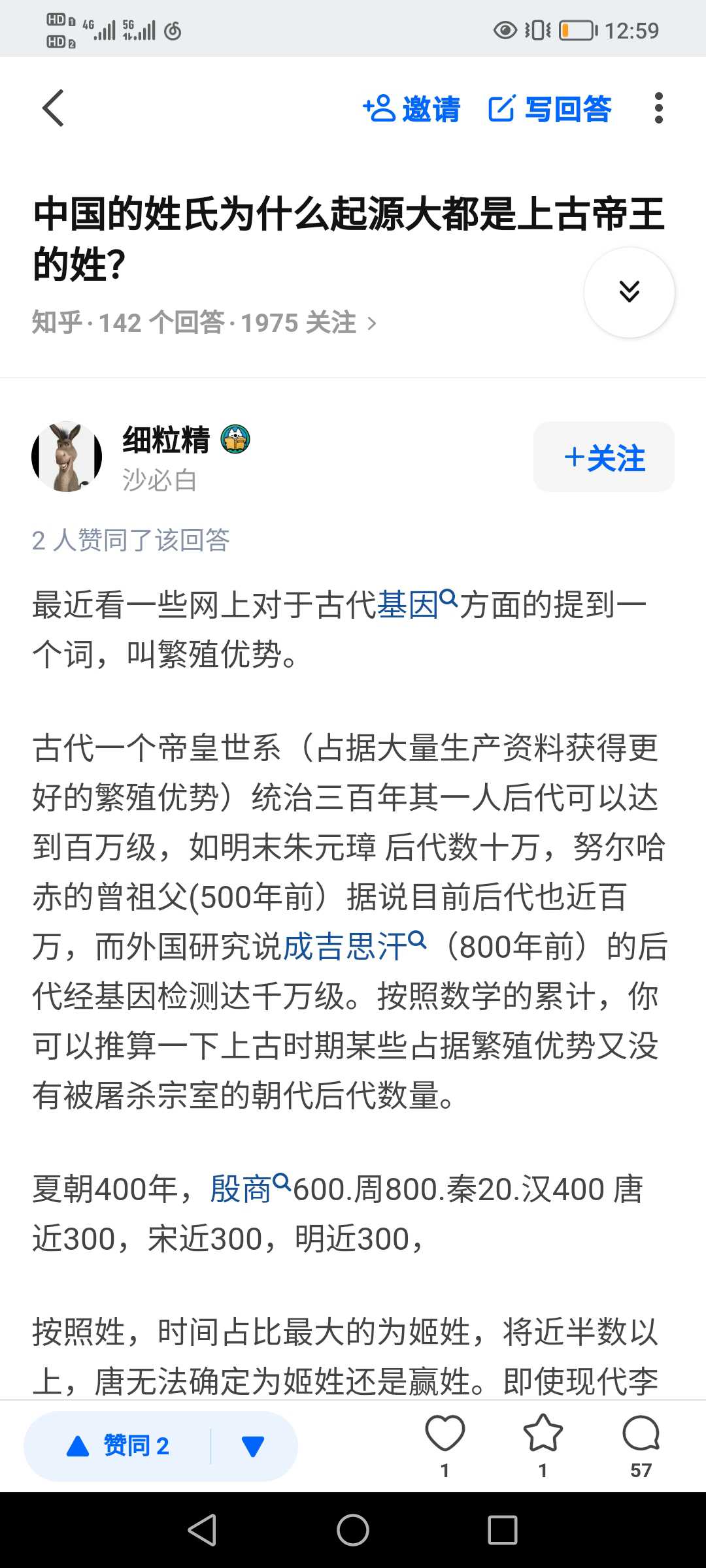Open recent apps from the navigation bar
Screen dimensions: 706x1568
pyautogui.click(x=502, y=1529)
